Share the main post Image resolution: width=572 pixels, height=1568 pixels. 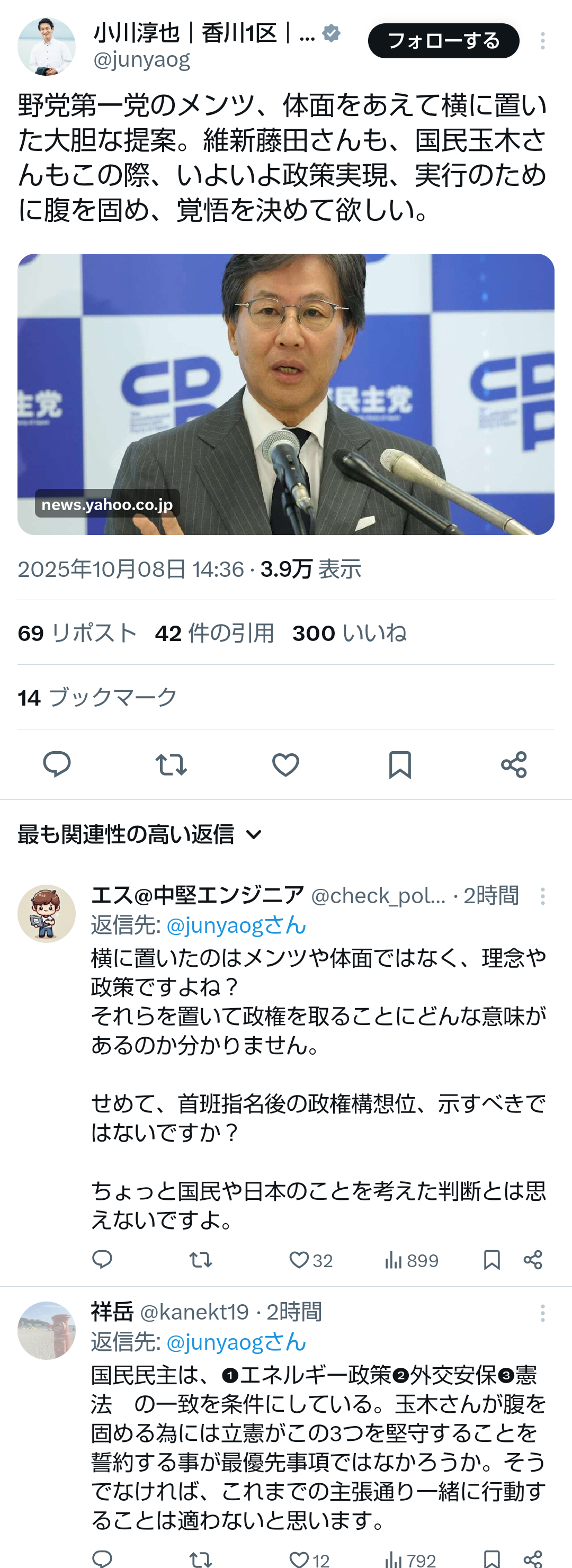click(x=514, y=764)
